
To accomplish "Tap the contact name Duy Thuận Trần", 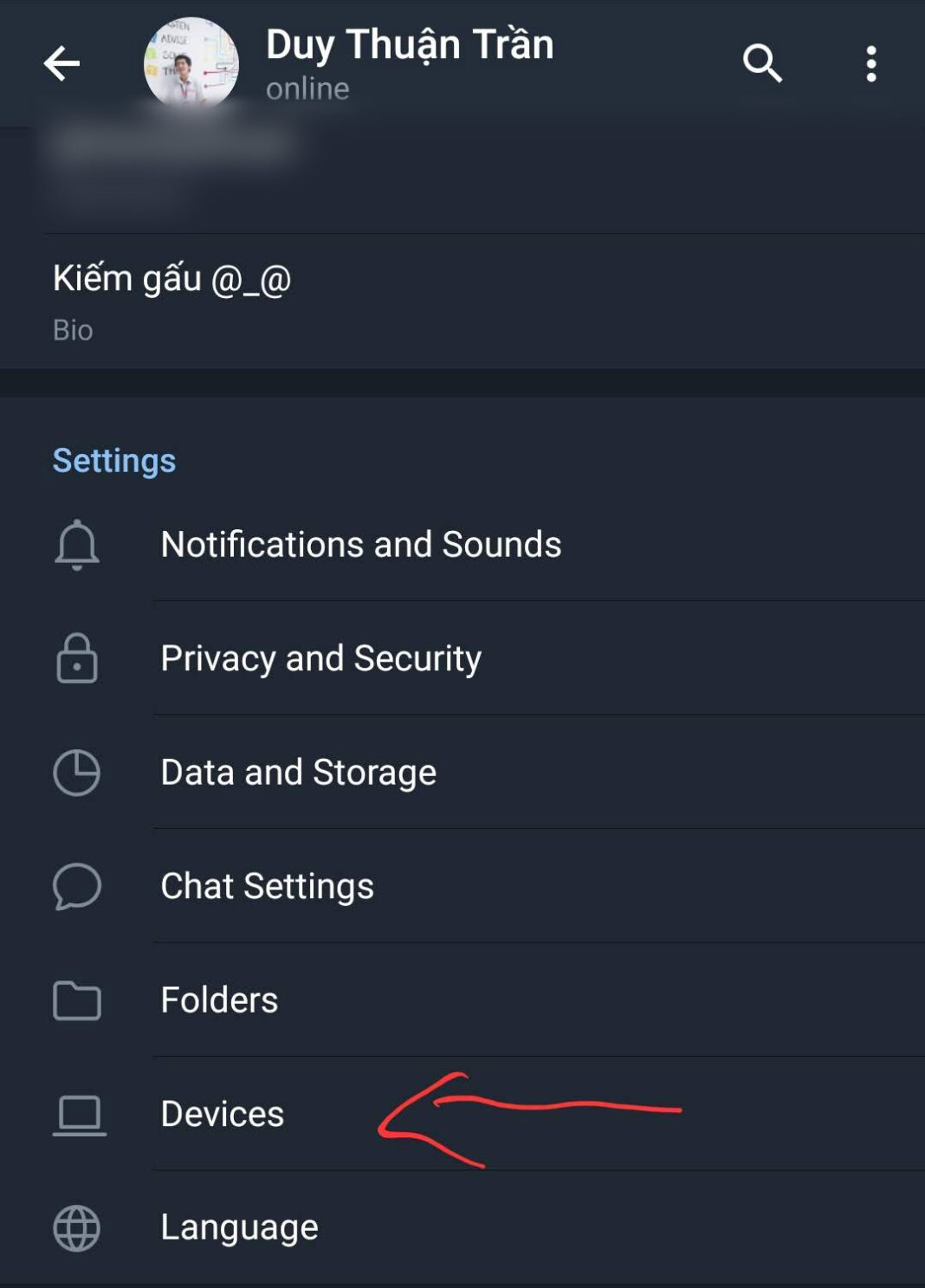I will click(x=409, y=45).
